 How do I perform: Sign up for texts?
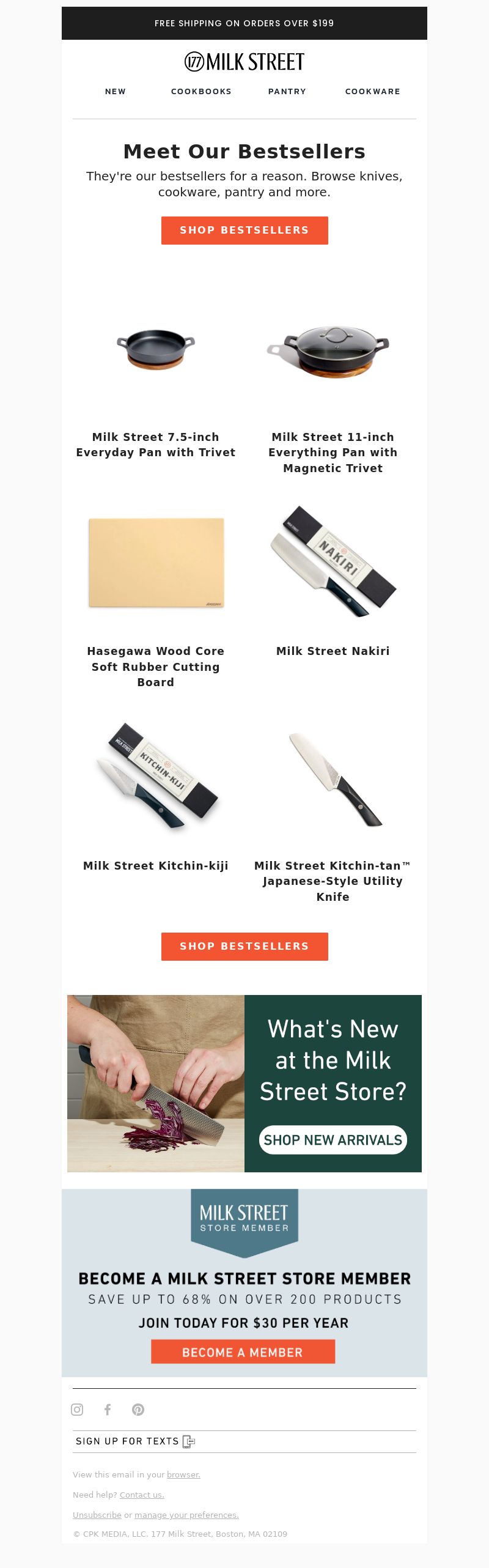tap(134, 1441)
